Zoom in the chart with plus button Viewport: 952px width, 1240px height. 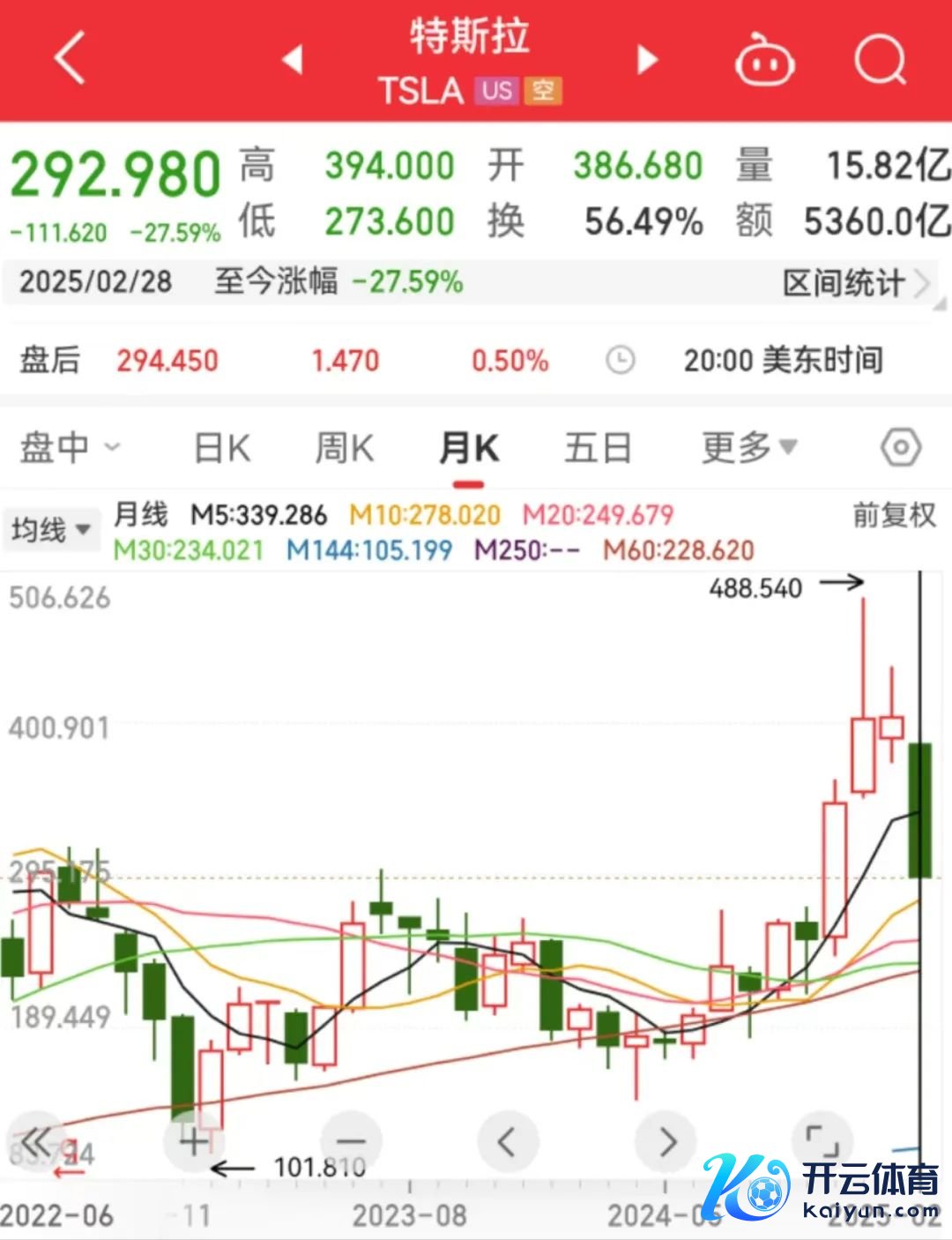click(x=194, y=1142)
